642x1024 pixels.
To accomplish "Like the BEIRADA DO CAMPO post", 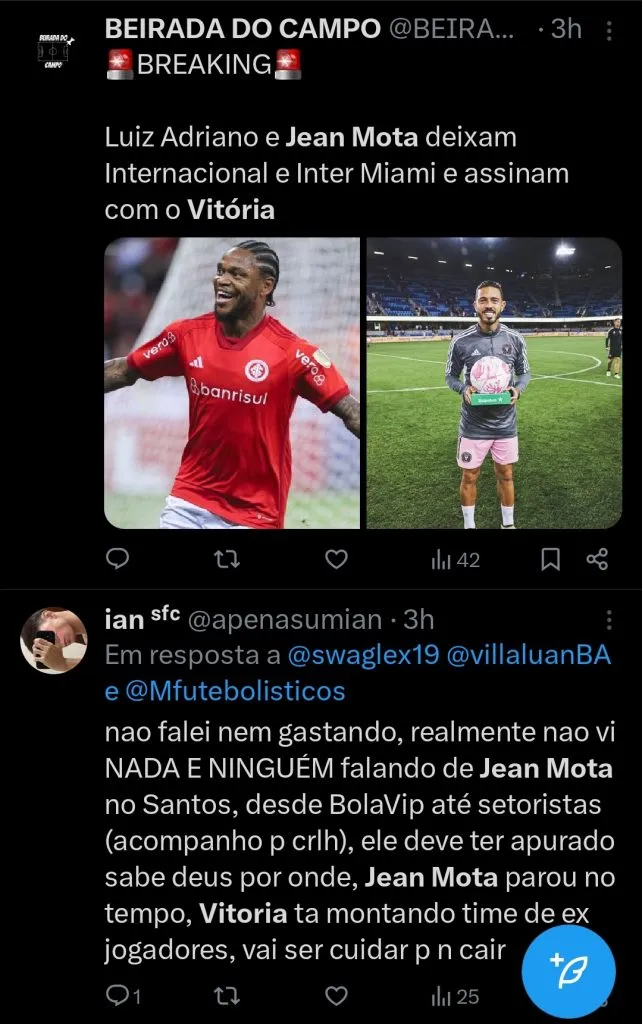I will [336, 560].
